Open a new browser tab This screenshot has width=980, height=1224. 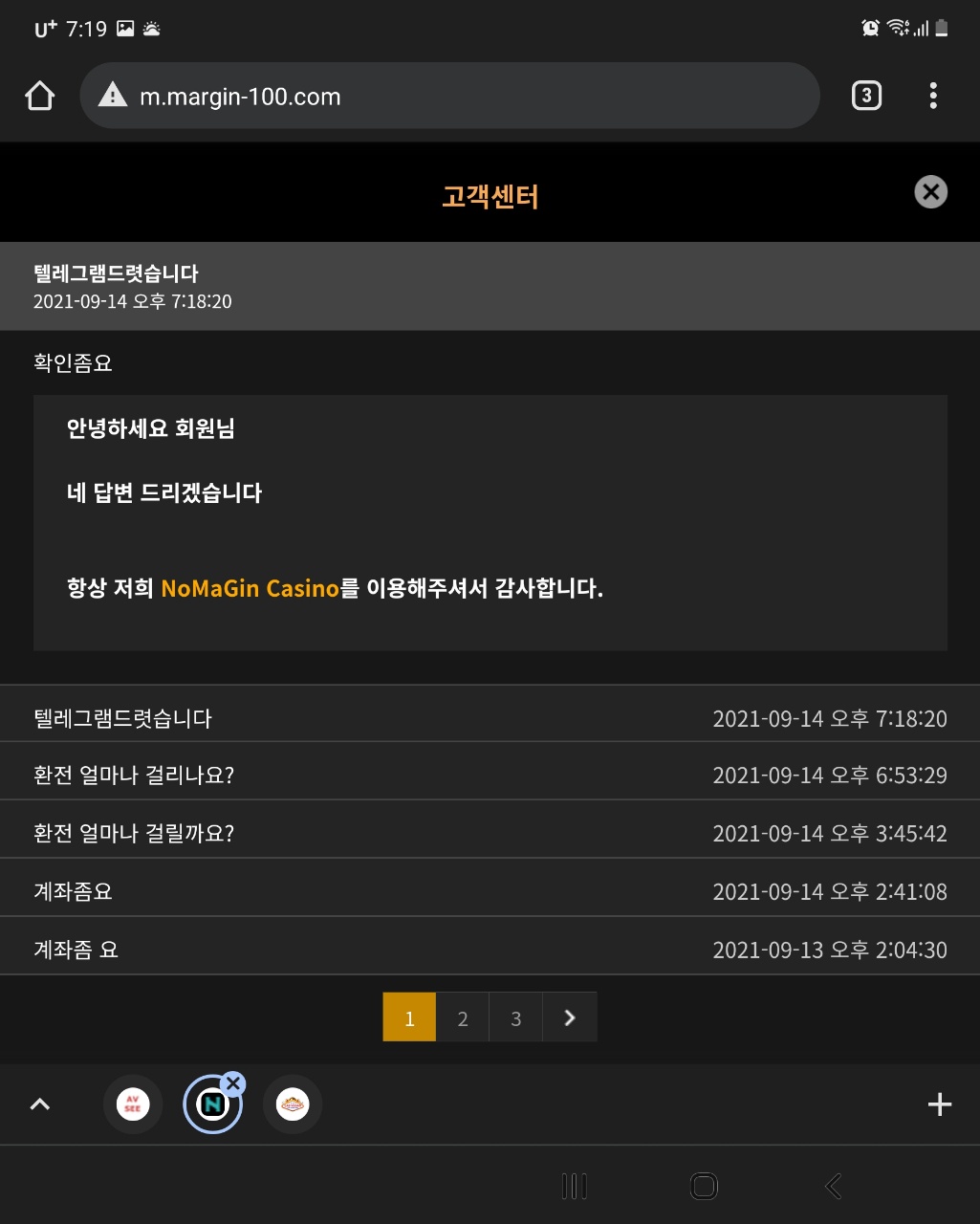pyautogui.click(x=940, y=1104)
